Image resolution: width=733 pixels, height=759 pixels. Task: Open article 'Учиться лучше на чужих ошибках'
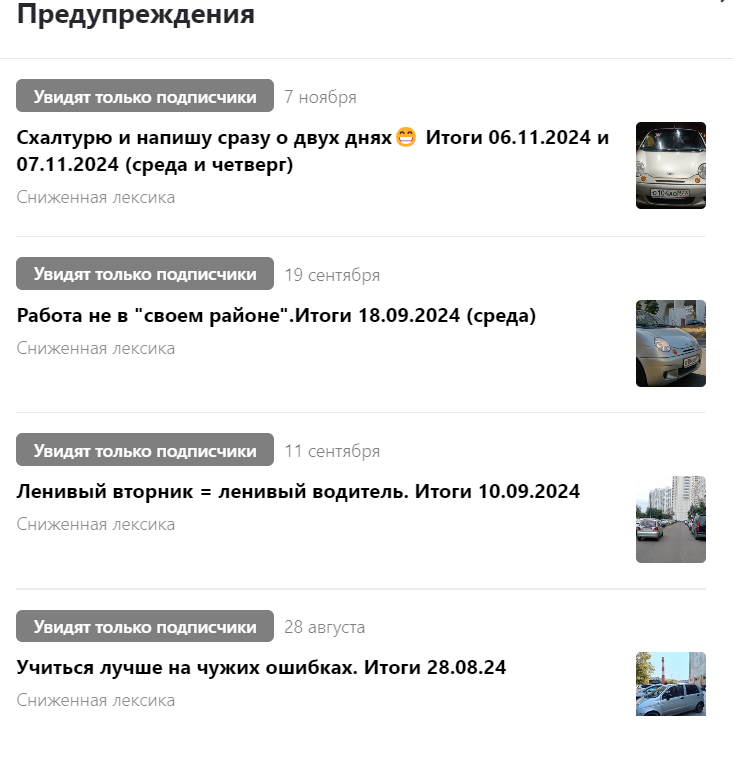coord(261,668)
